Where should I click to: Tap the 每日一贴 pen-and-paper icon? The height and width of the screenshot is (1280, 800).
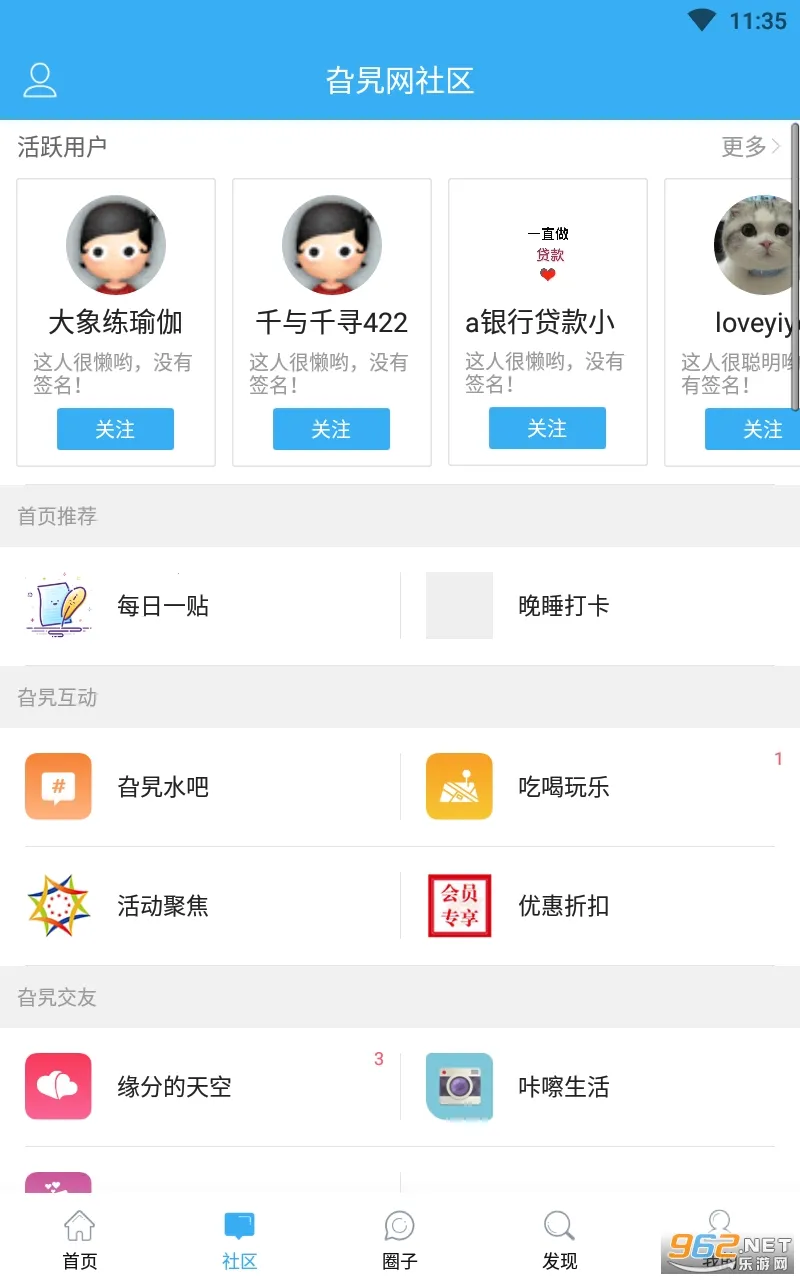[58, 604]
